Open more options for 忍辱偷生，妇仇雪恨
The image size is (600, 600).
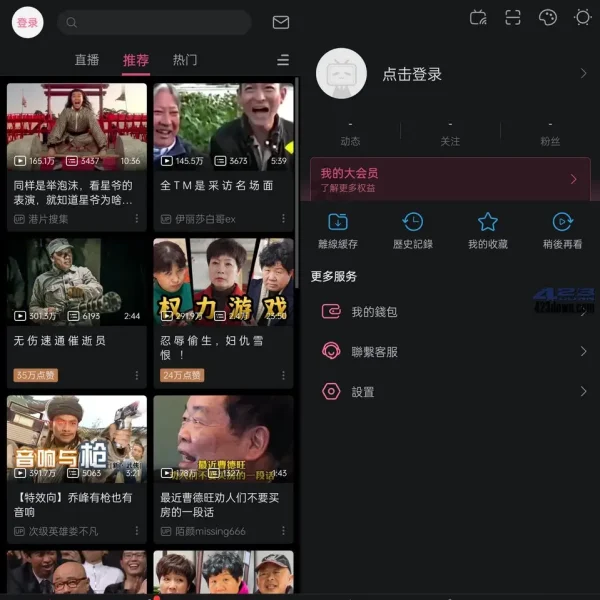[283, 376]
